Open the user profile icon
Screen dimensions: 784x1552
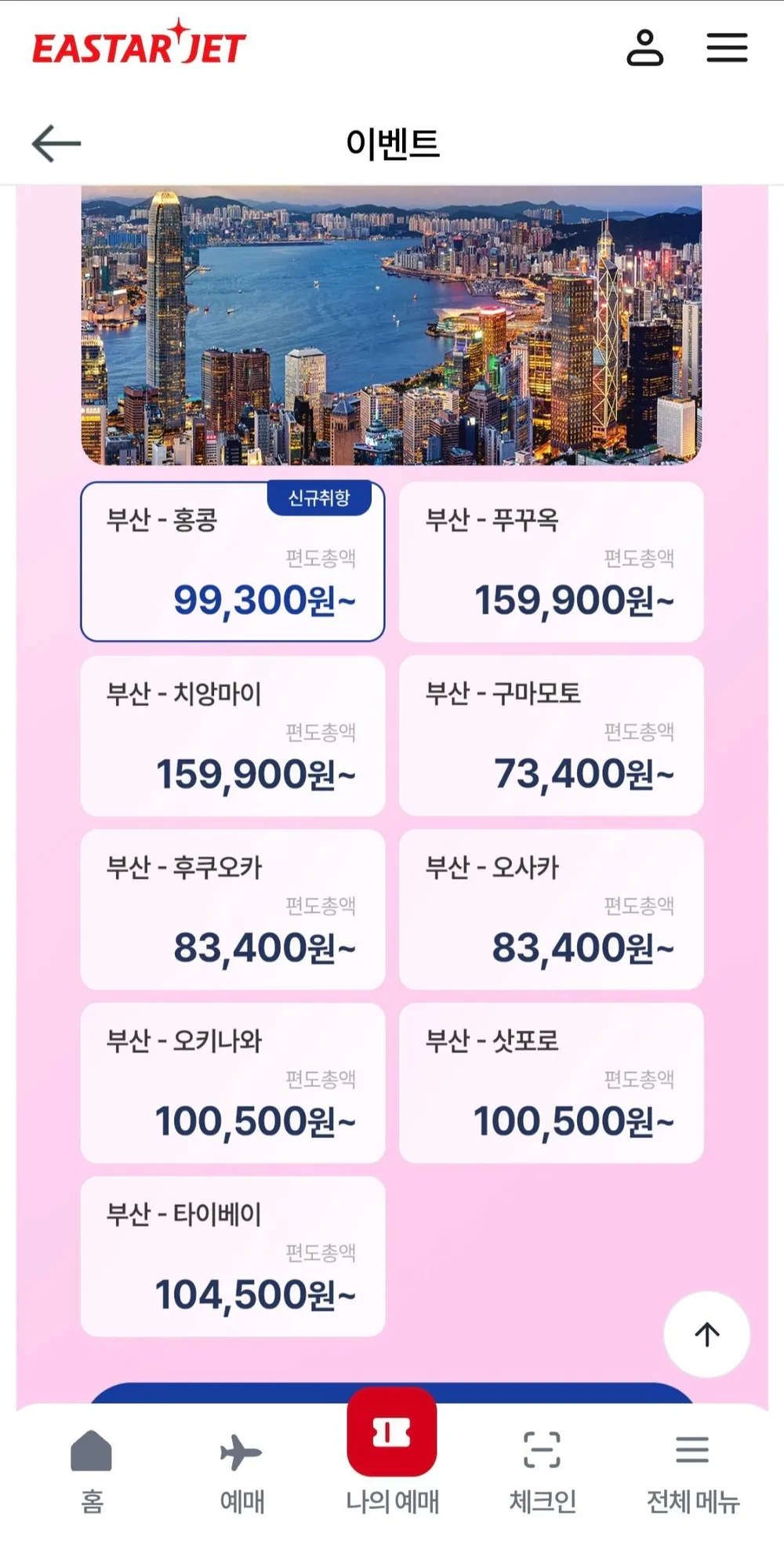(x=645, y=48)
